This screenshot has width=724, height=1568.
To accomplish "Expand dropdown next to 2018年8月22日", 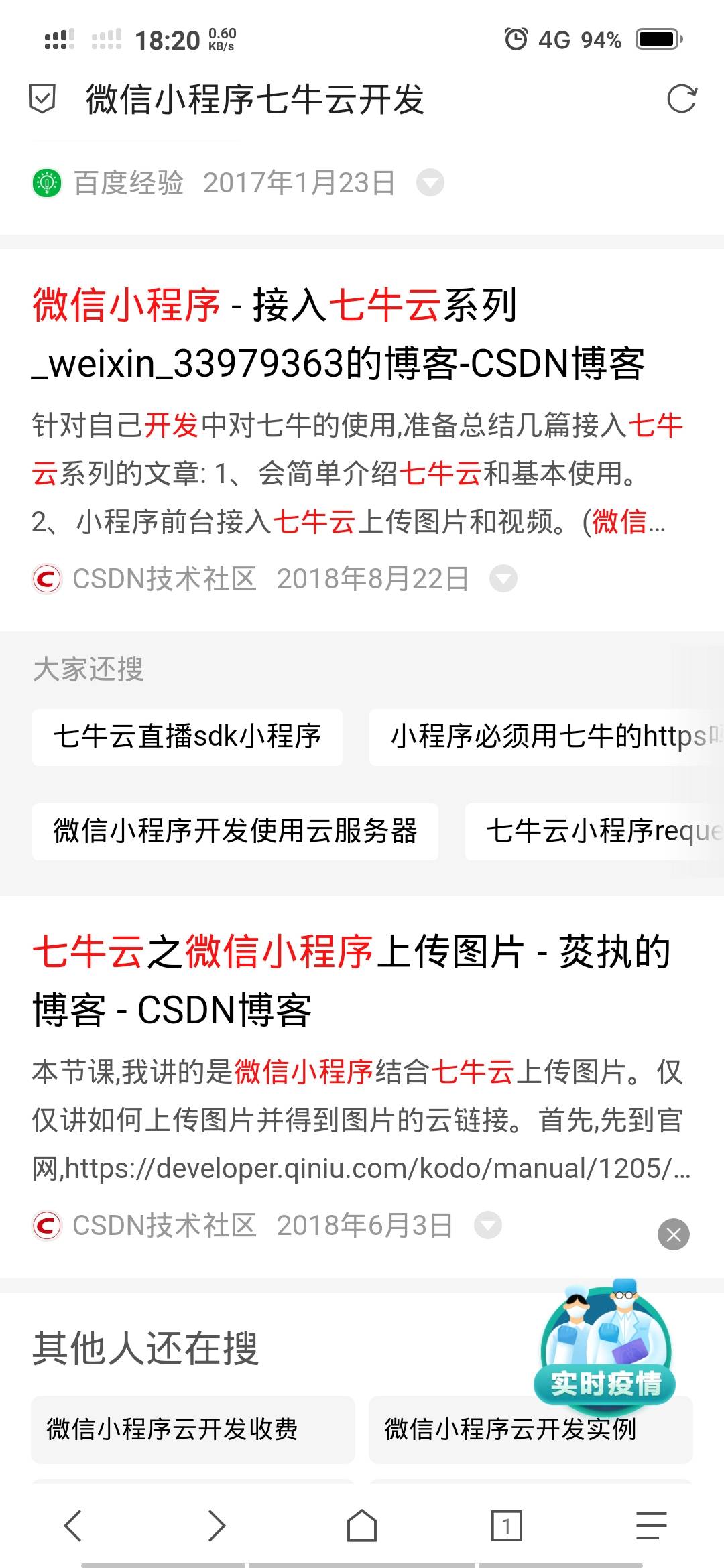I will [503, 579].
